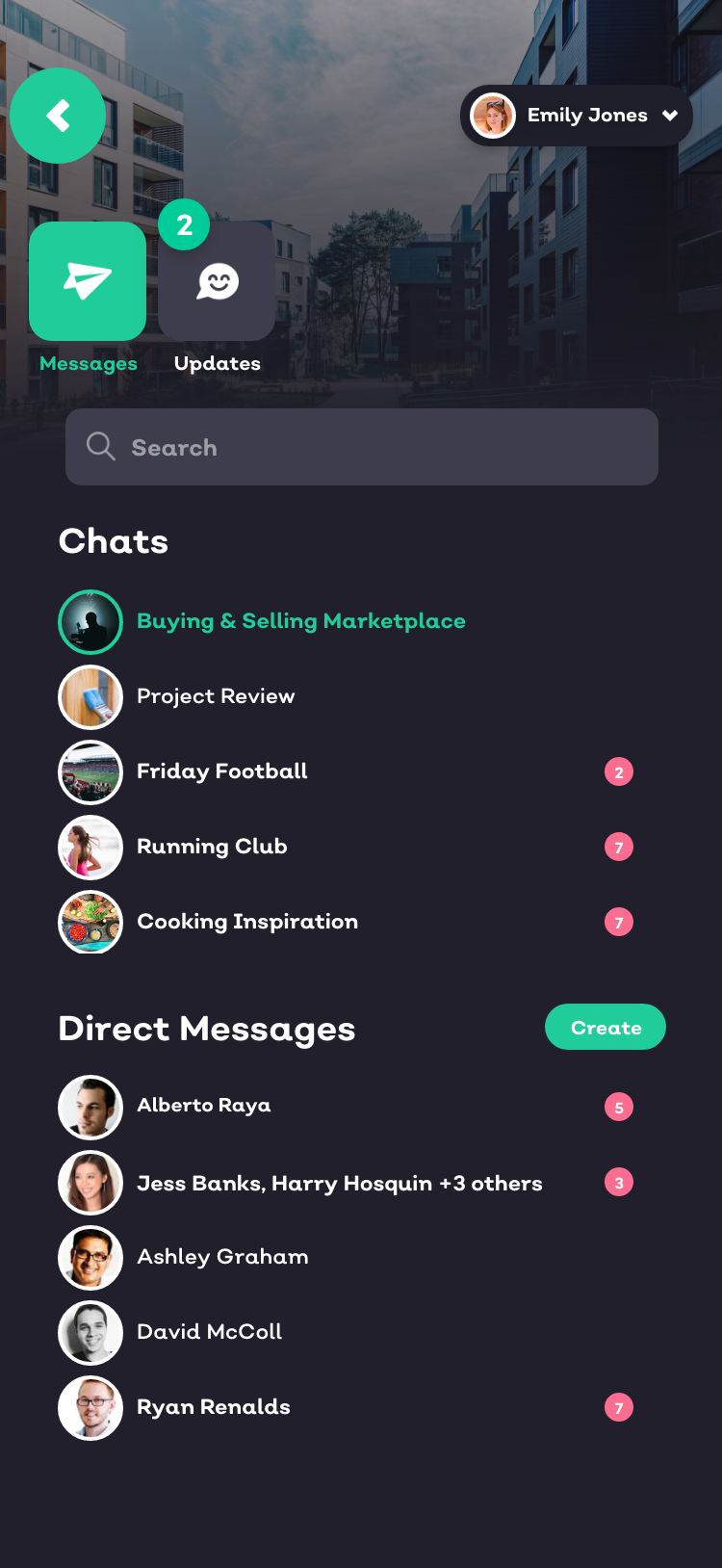
Task: Open the Project Review chat
Action: pos(216,696)
